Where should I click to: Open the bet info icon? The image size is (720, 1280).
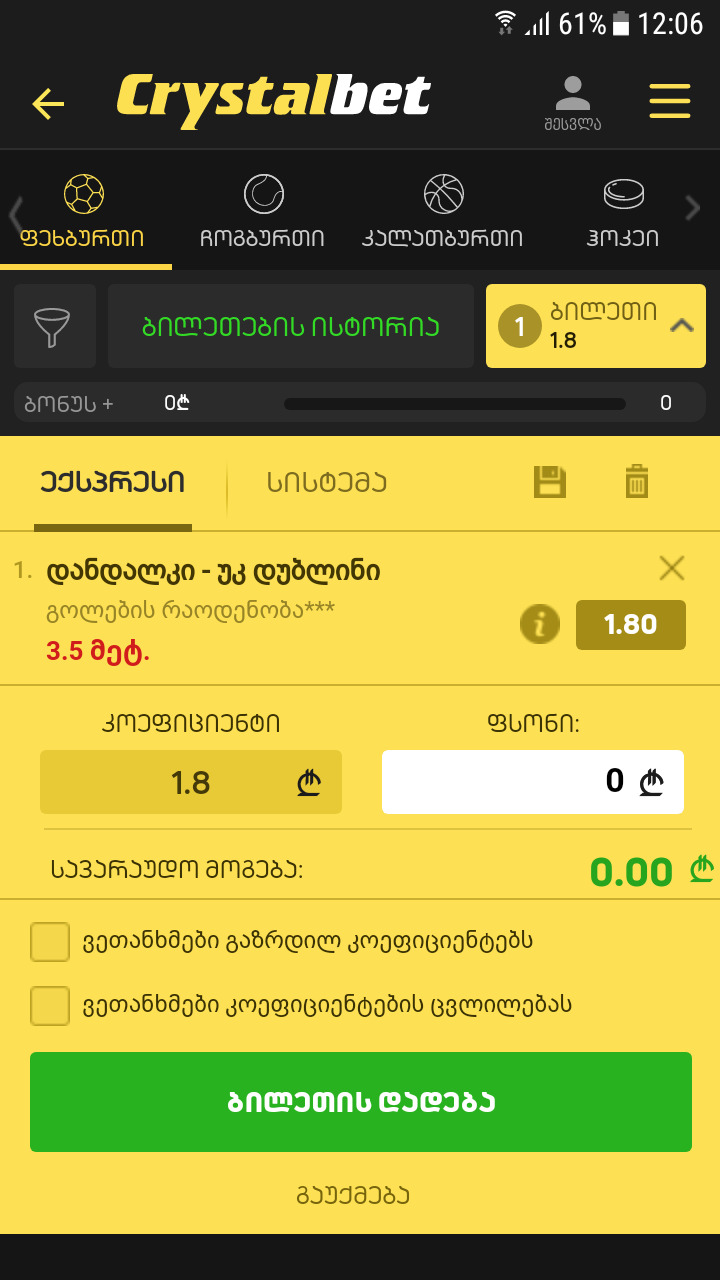point(540,625)
